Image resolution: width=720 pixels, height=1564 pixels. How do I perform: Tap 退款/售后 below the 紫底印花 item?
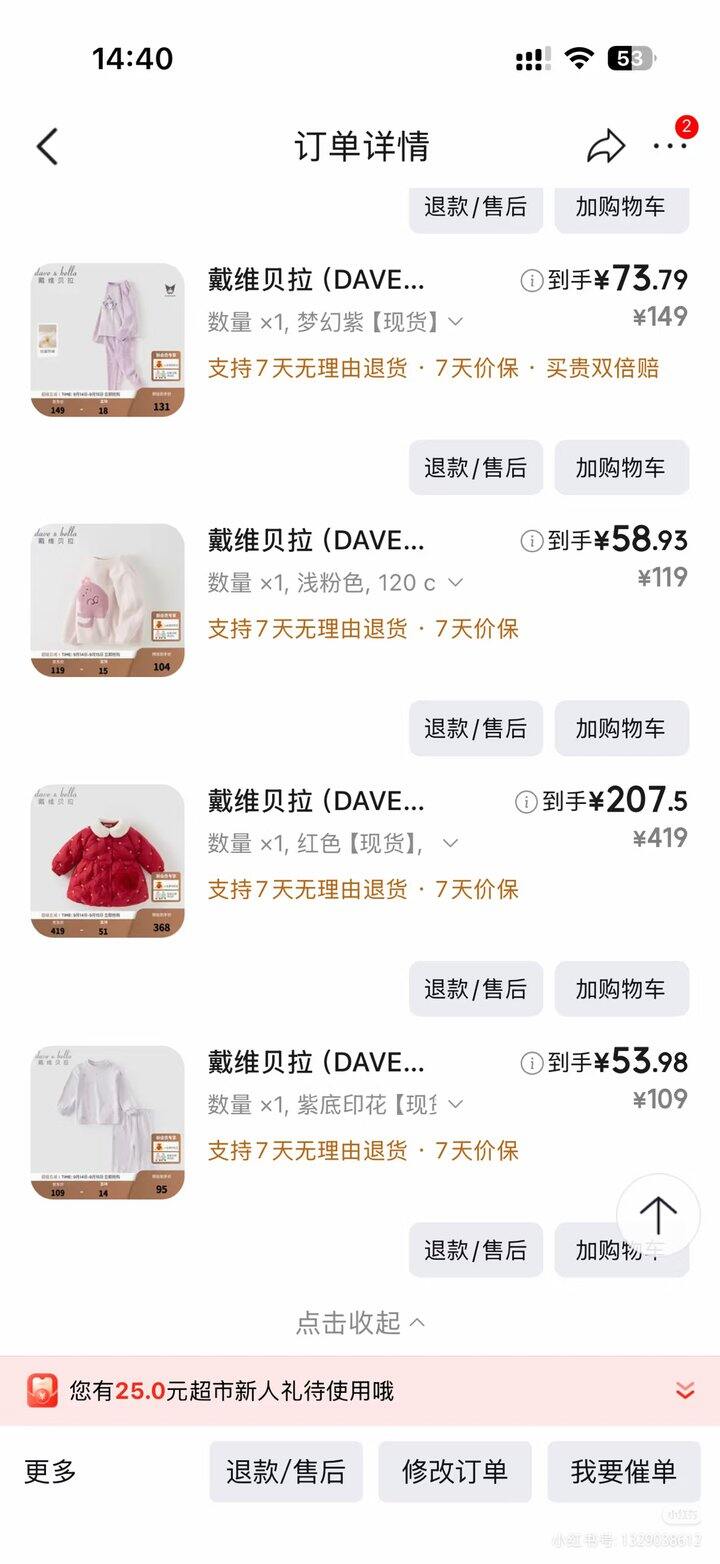[476, 1250]
